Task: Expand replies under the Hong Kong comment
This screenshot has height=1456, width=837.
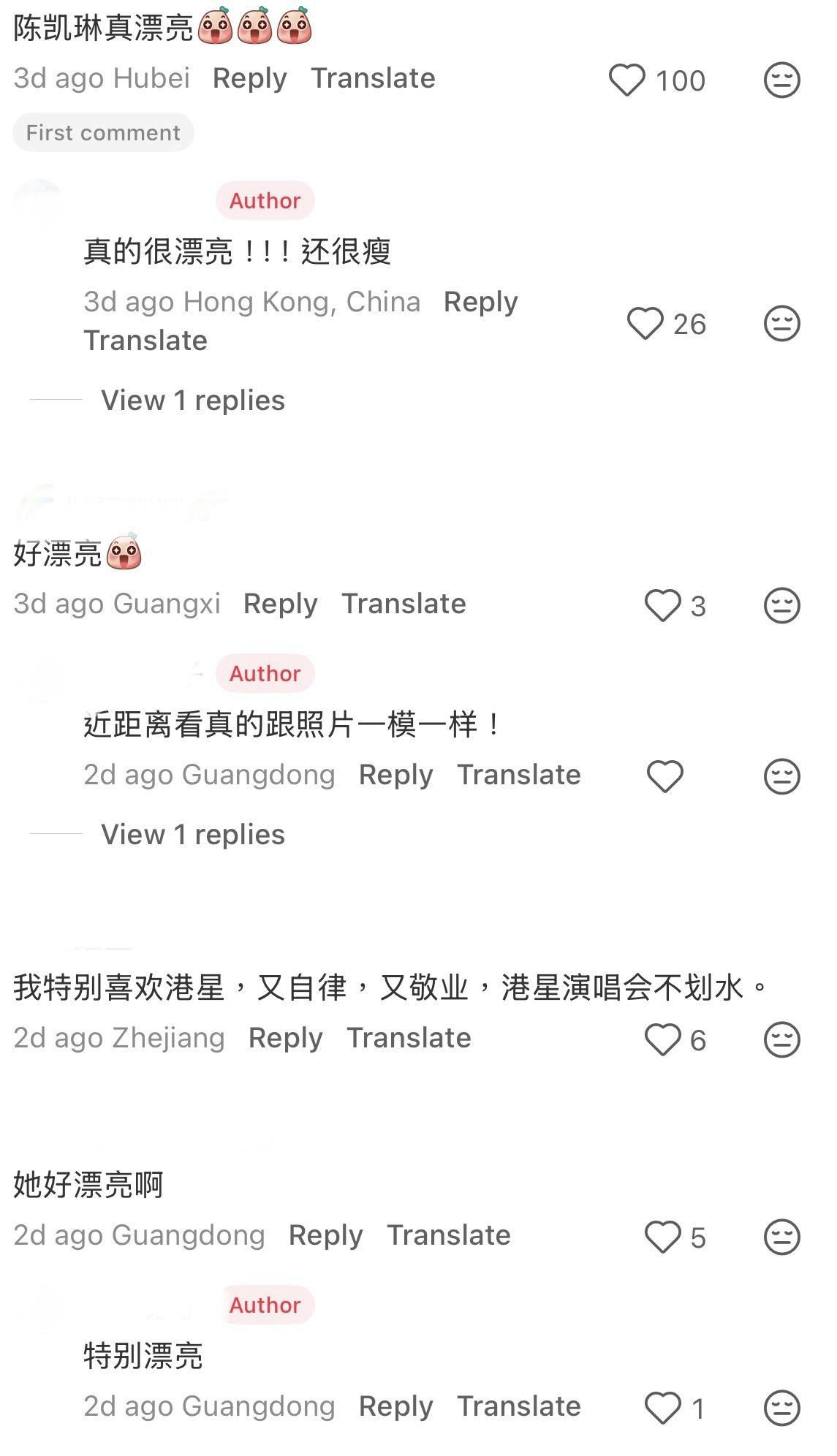Action: (x=193, y=401)
